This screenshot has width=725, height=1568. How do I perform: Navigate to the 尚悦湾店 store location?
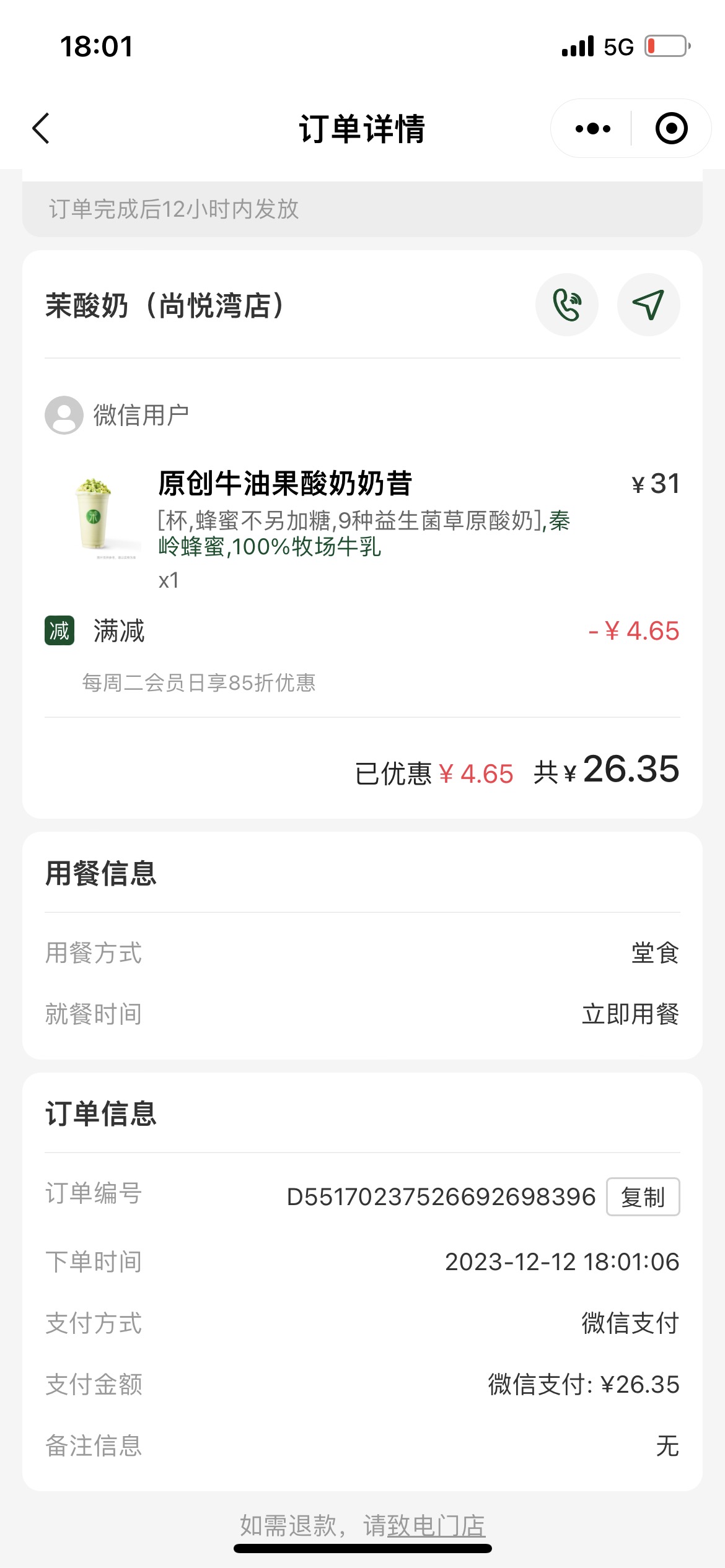tap(648, 305)
